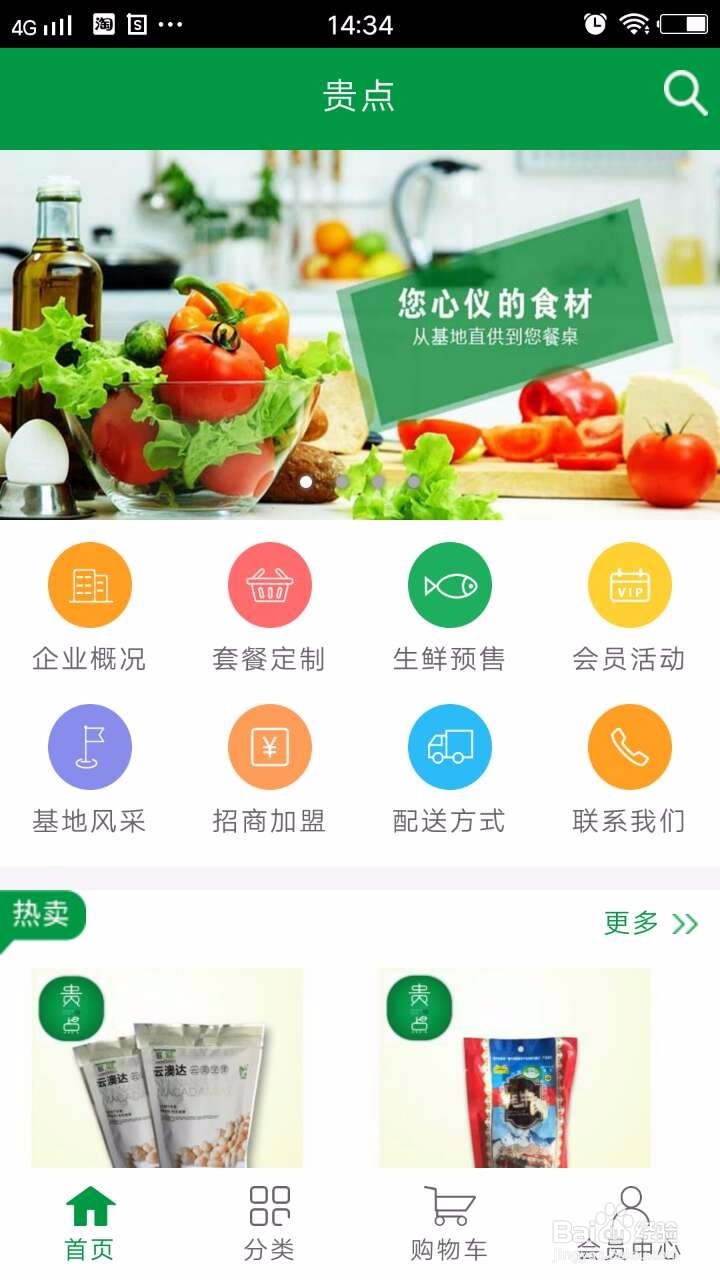Select the 套餐定制 shopping basket icon
This screenshot has width=720, height=1280.
pyautogui.click(x=269, y=585)
